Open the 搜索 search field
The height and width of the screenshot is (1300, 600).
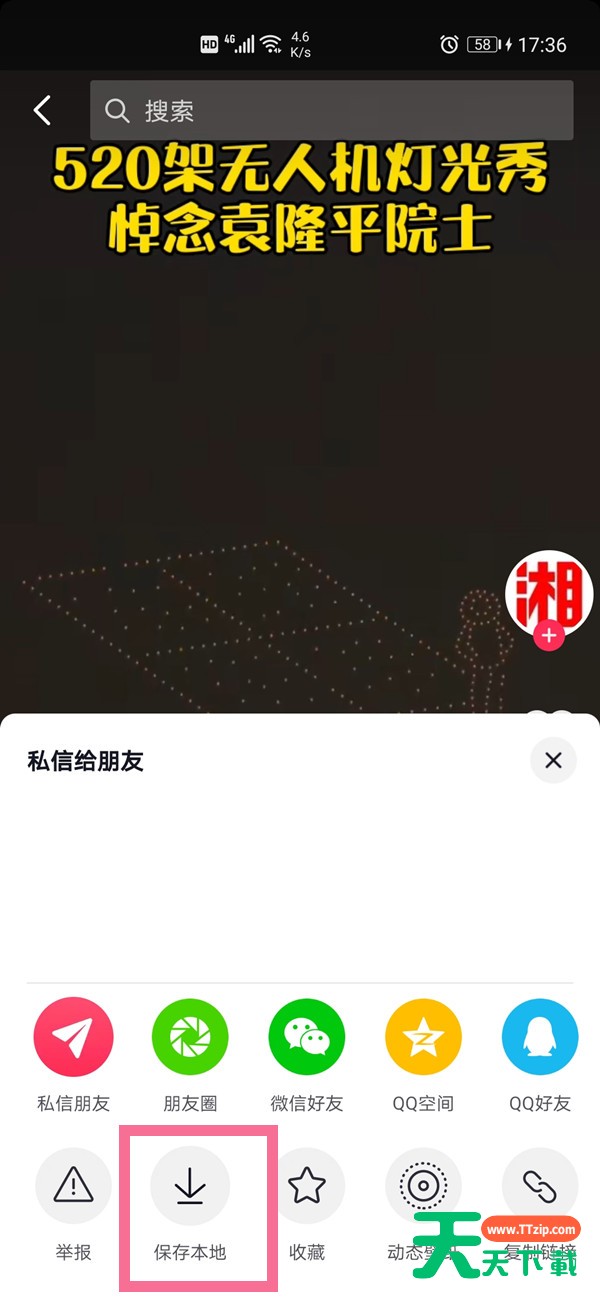point(330,110)
